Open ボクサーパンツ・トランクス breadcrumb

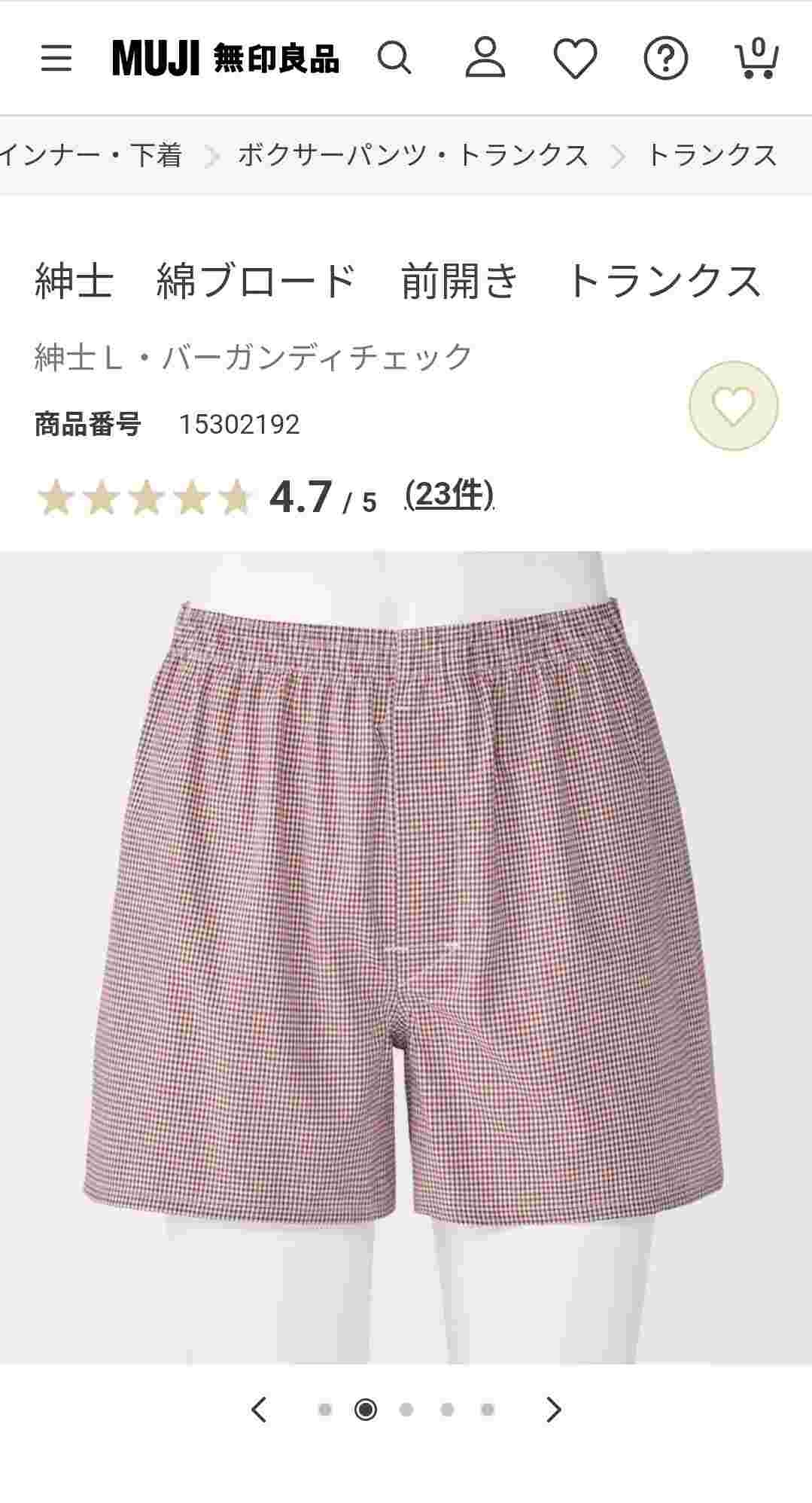pyautogui.click(x=412, y=156)
